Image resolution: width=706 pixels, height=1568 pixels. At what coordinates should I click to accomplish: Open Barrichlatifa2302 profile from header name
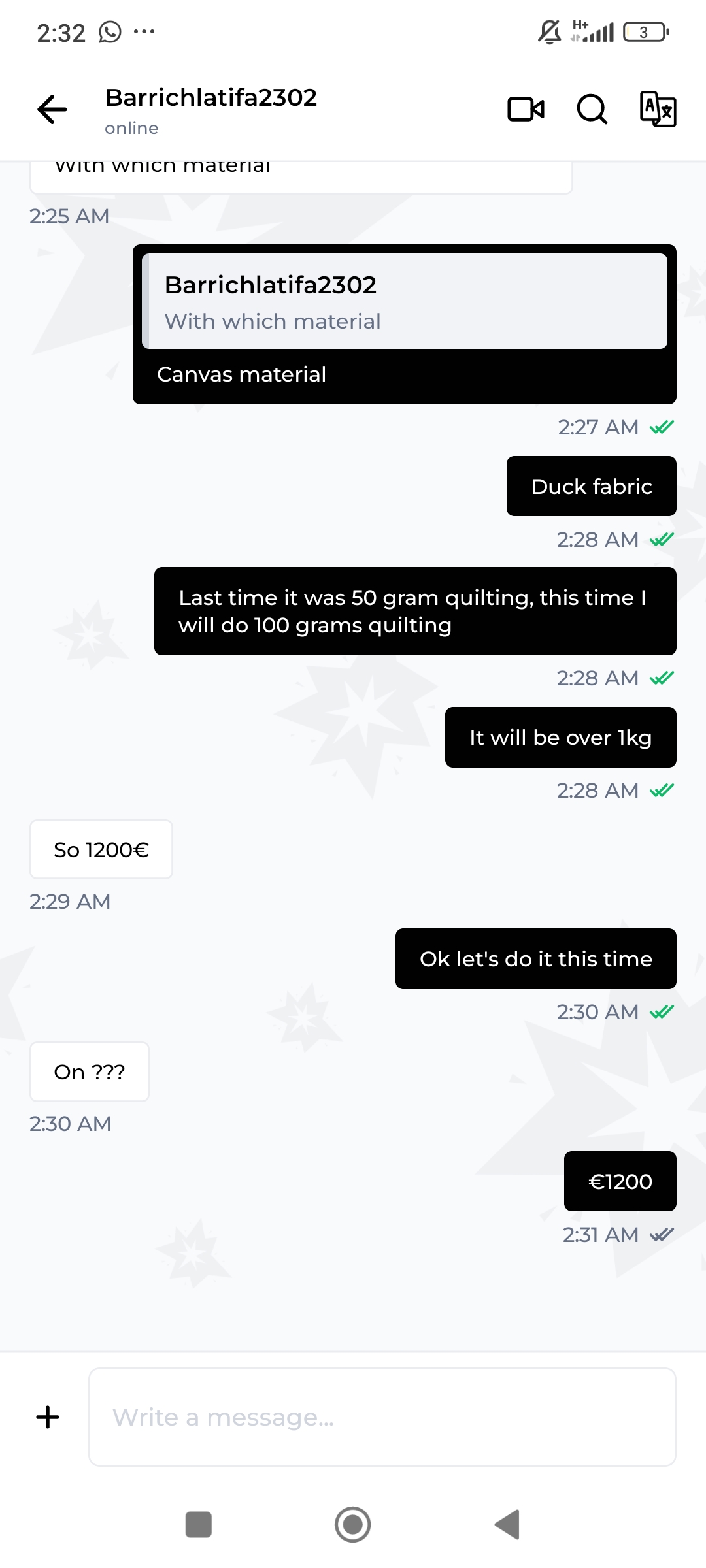tap(210, 98)
